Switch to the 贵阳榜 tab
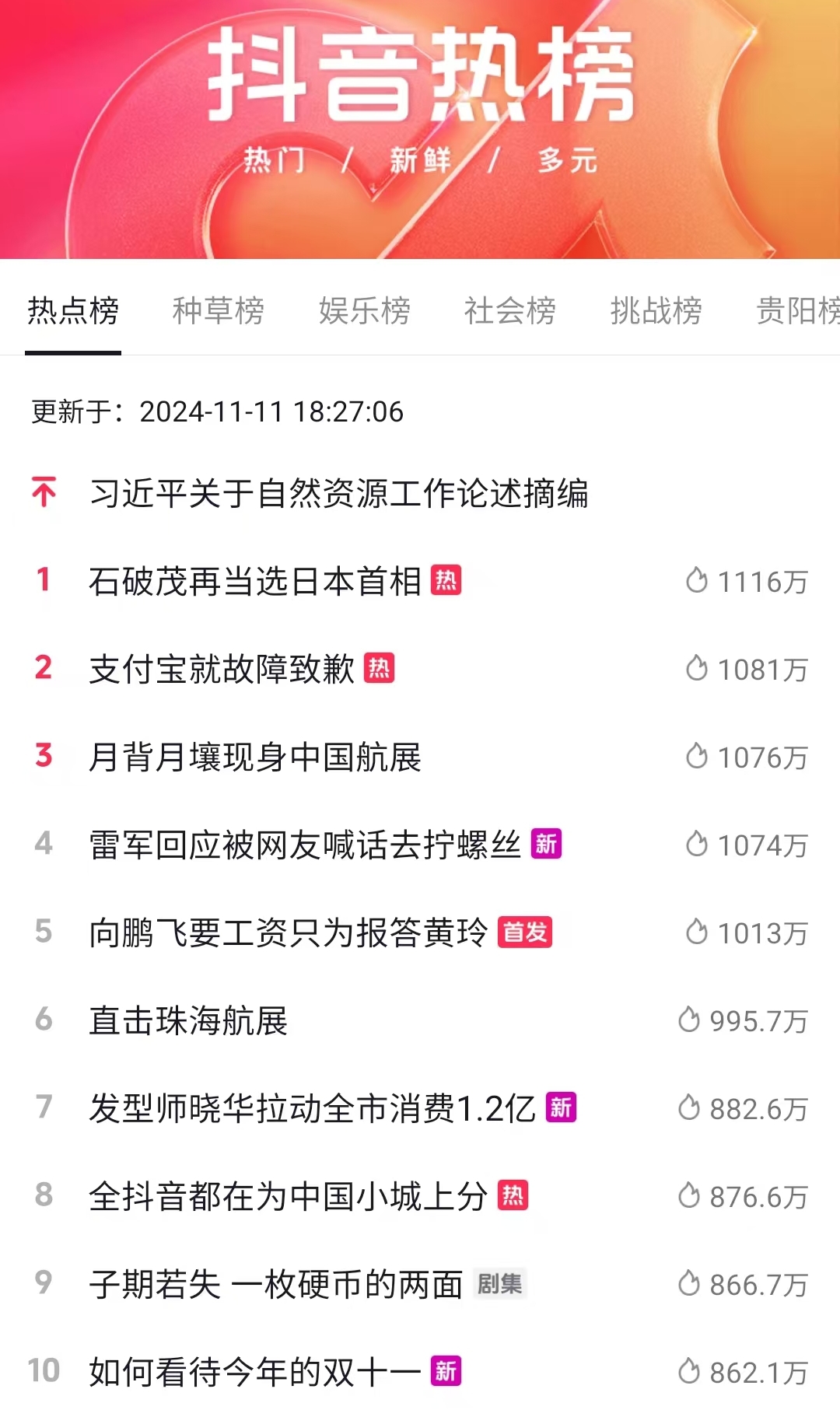 pos(797,310)
